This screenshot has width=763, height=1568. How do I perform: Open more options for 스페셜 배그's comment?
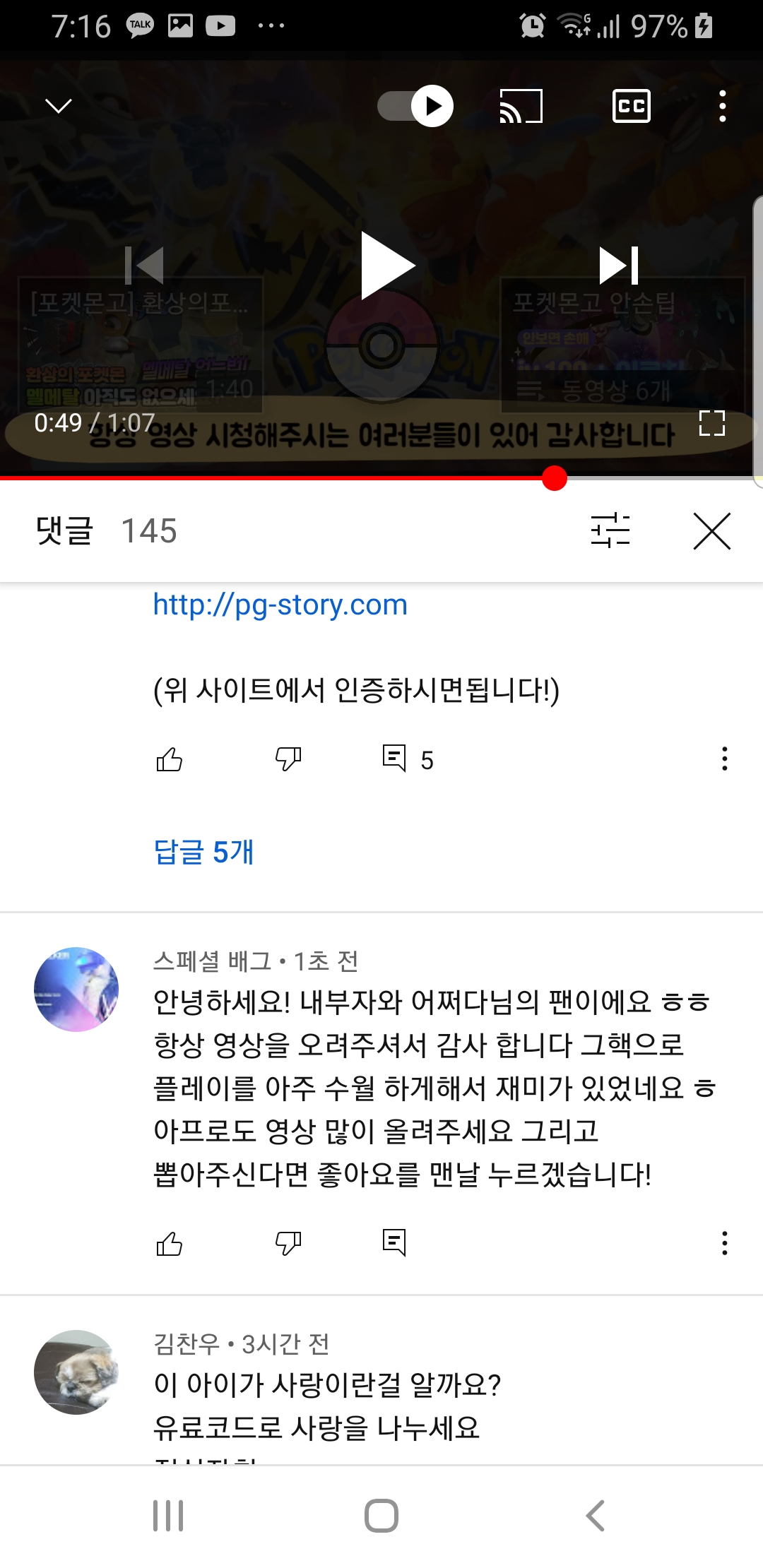(724, 1243)
